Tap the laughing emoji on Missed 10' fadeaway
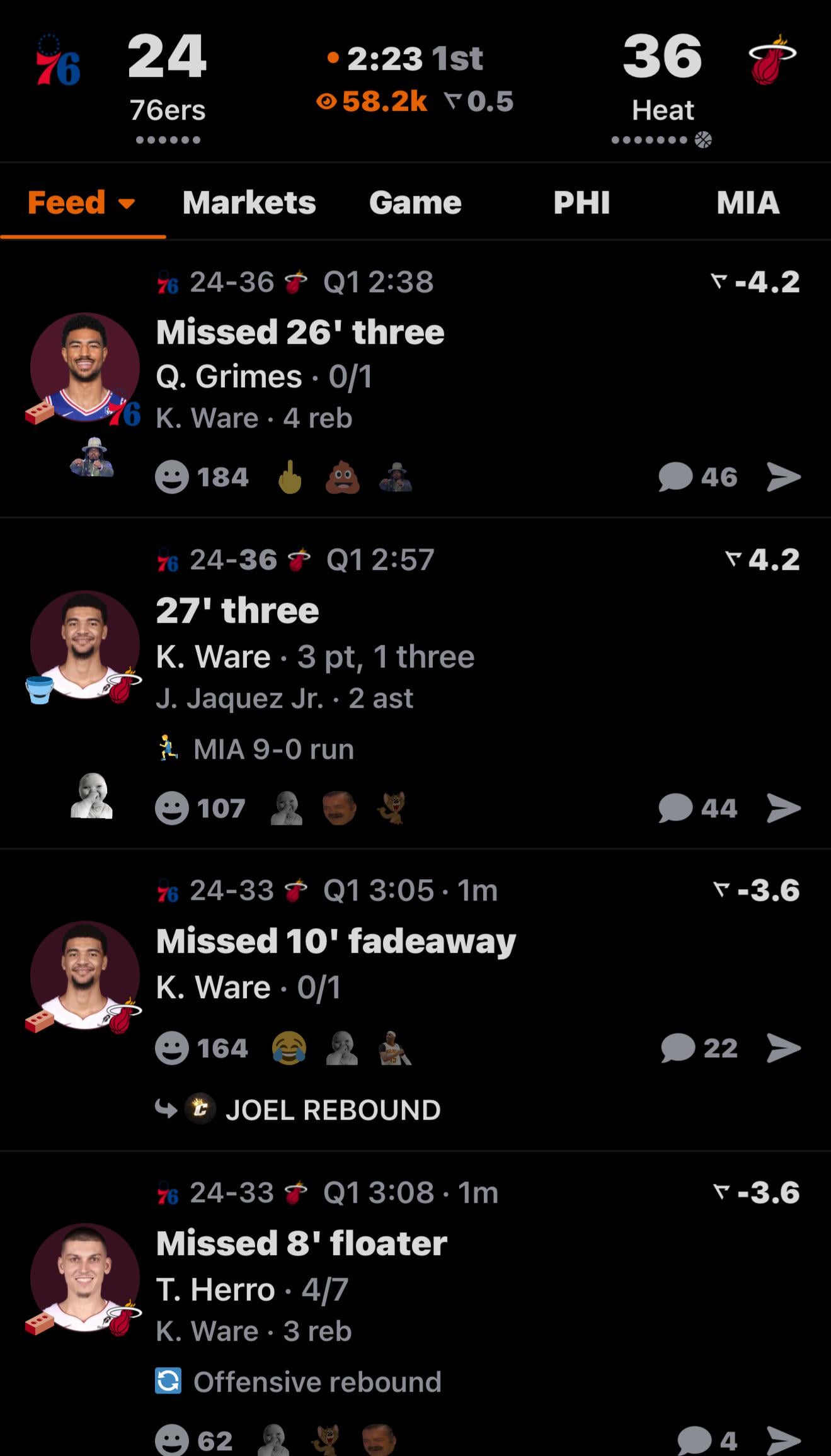The height and width of the screenshot is (1456, 831). 289,1048
